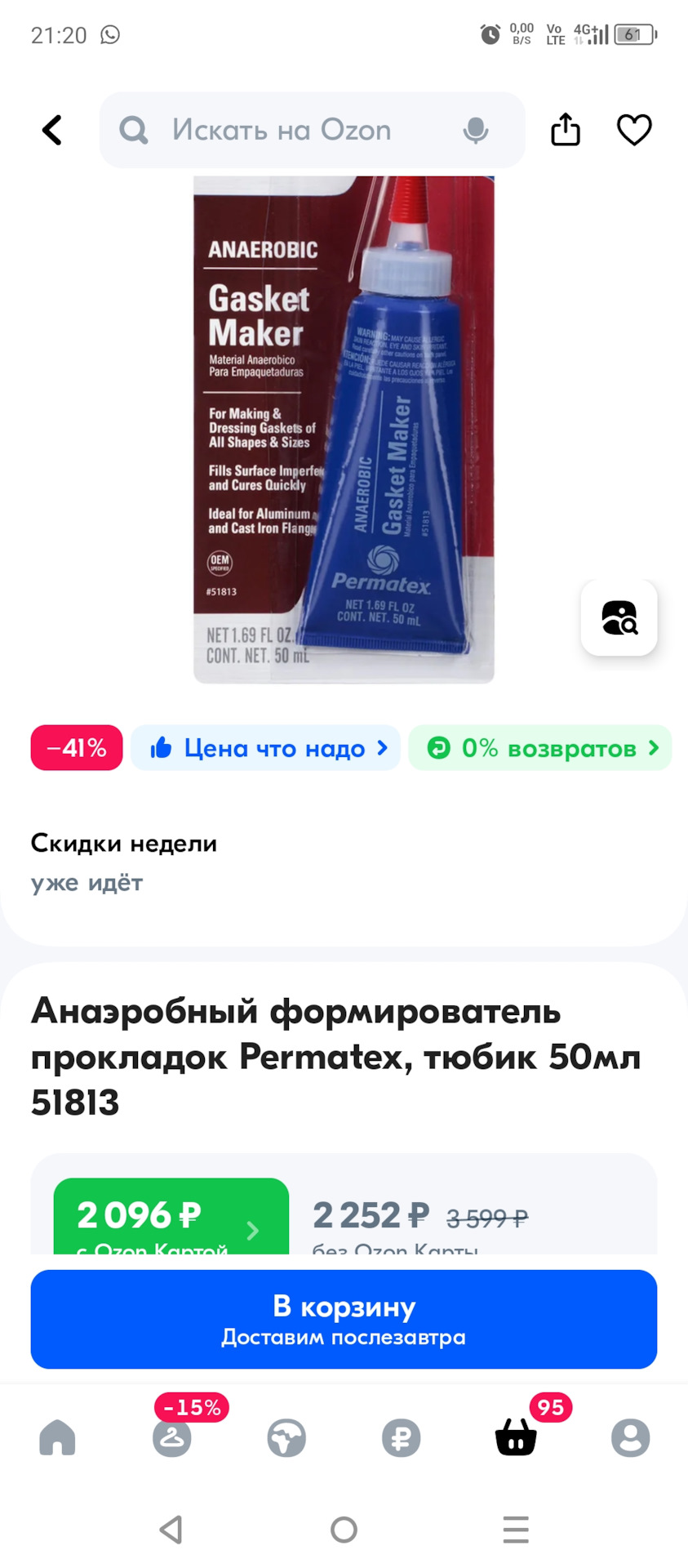Tap the 'Искать на Ozon' search field
Viewport: 688px width, 1568px height.
(x=282, y=130)
